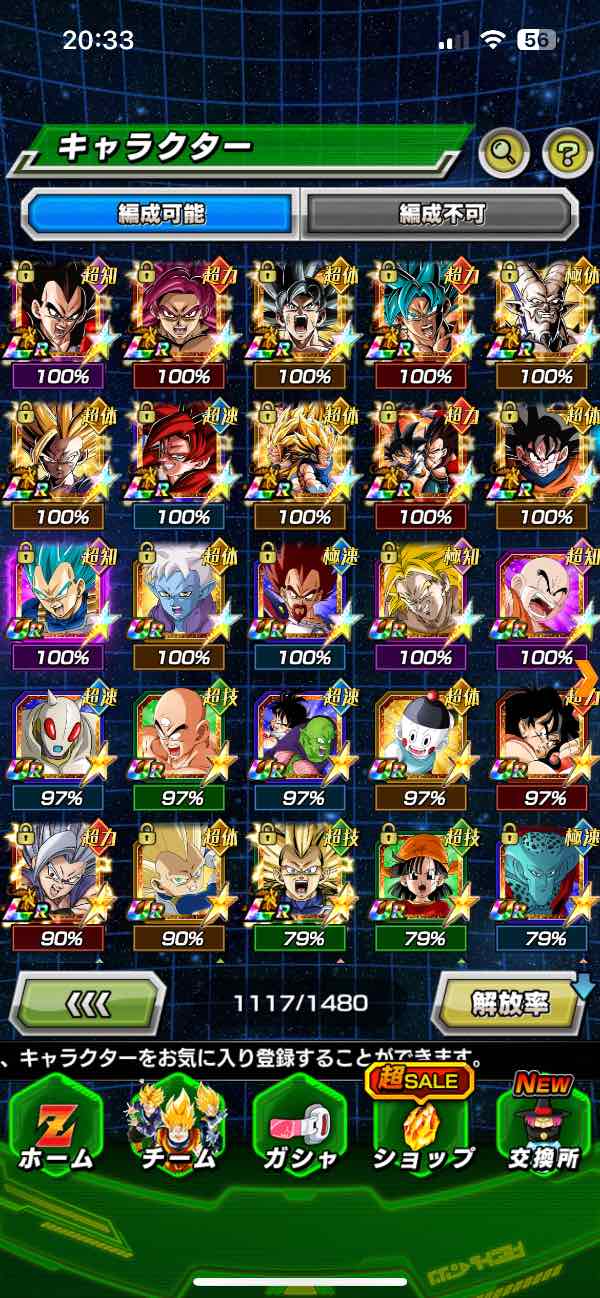
Task: Select the girl with orange bandana at 79%
Action: pyautogui.click(x=426, y=880)
